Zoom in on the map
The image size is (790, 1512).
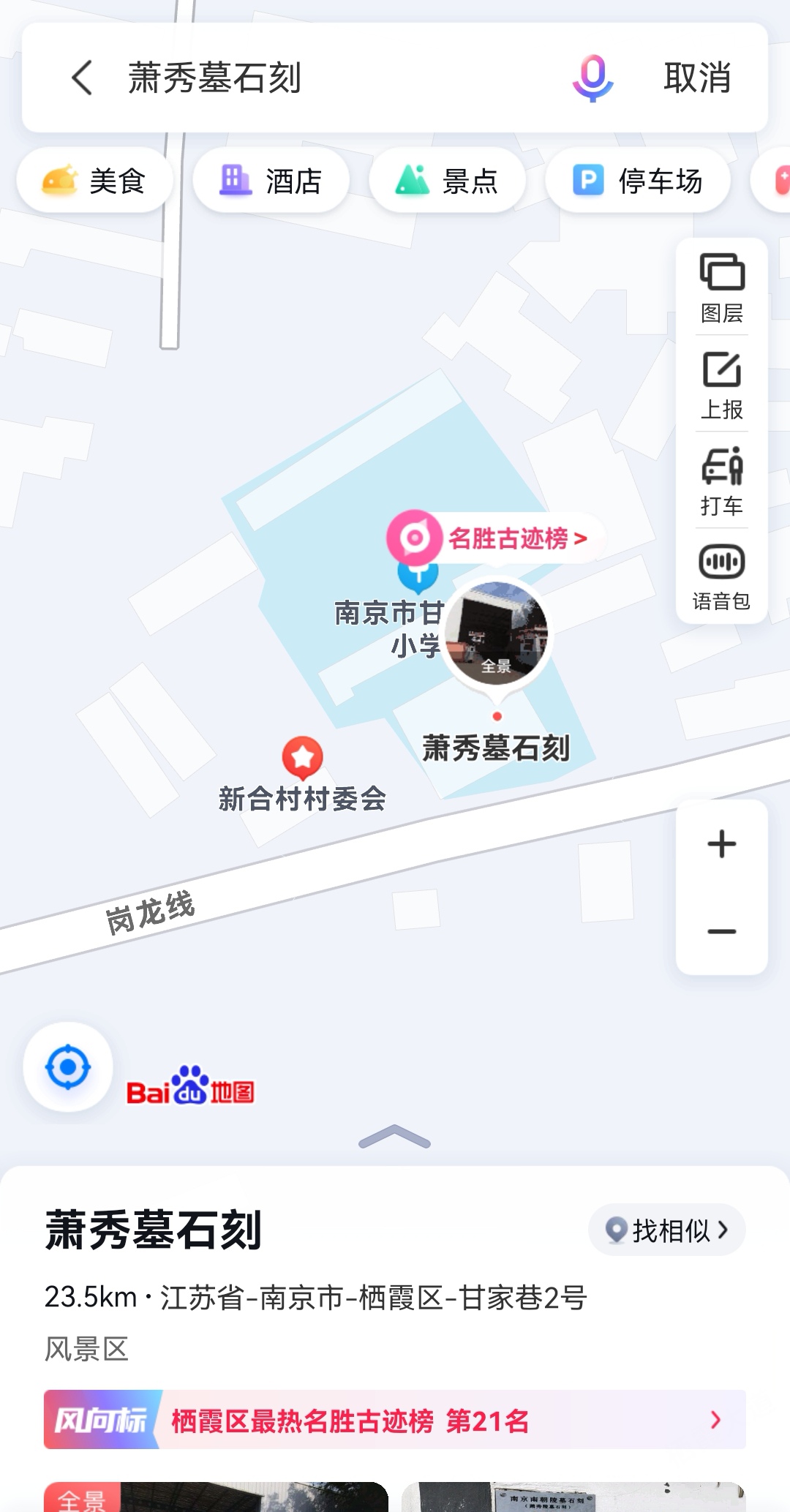click(722, 843)
